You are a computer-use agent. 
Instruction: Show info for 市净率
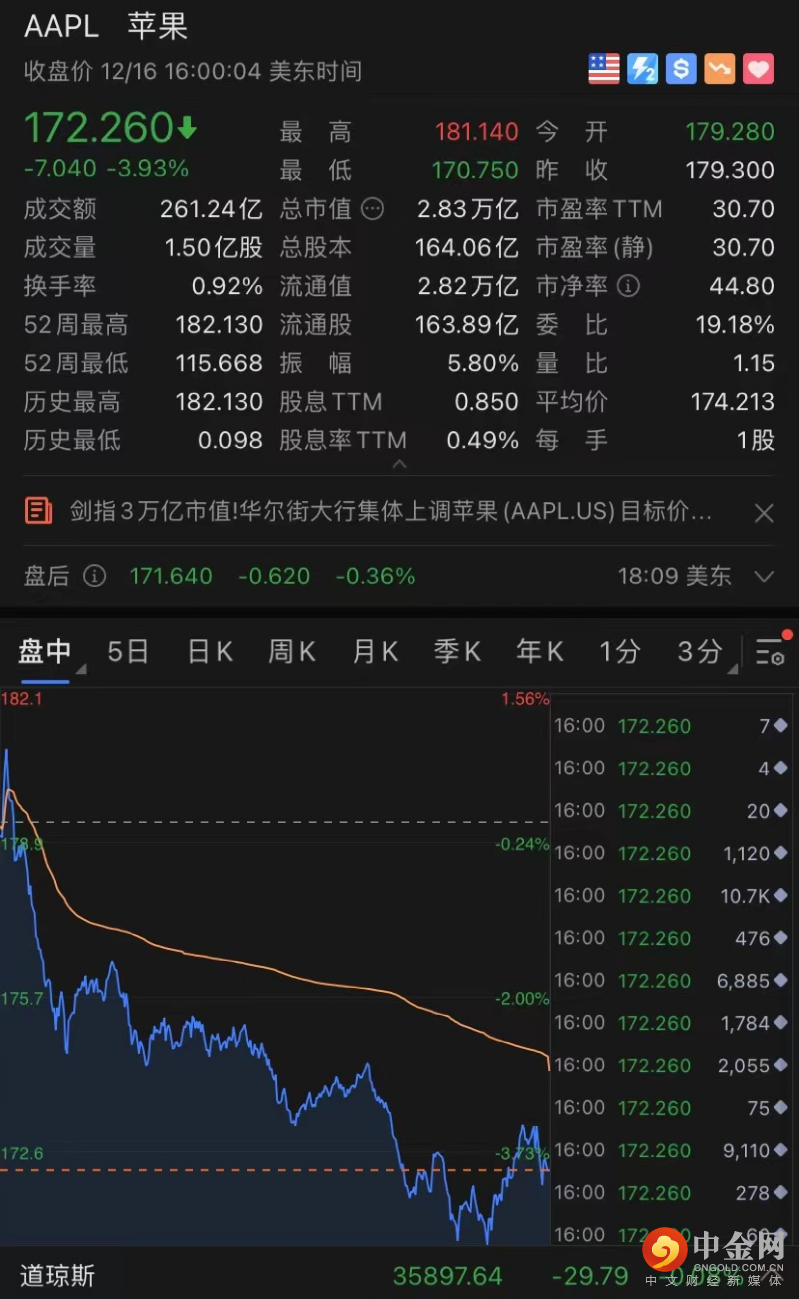628,286
